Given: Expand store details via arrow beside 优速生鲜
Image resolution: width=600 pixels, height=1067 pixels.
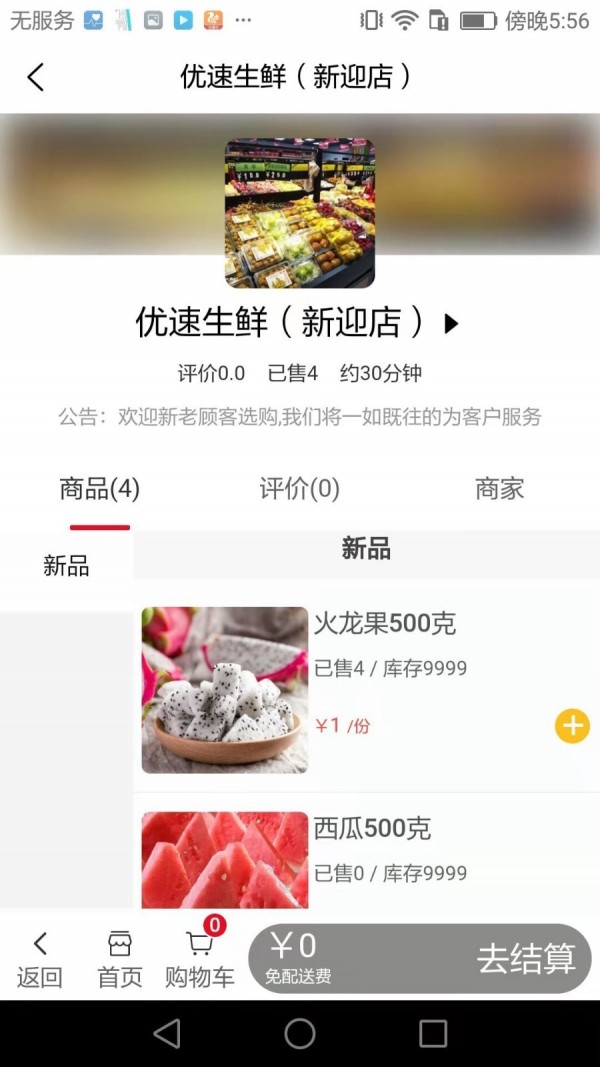Looking at the screenshot, I should 451,324.
